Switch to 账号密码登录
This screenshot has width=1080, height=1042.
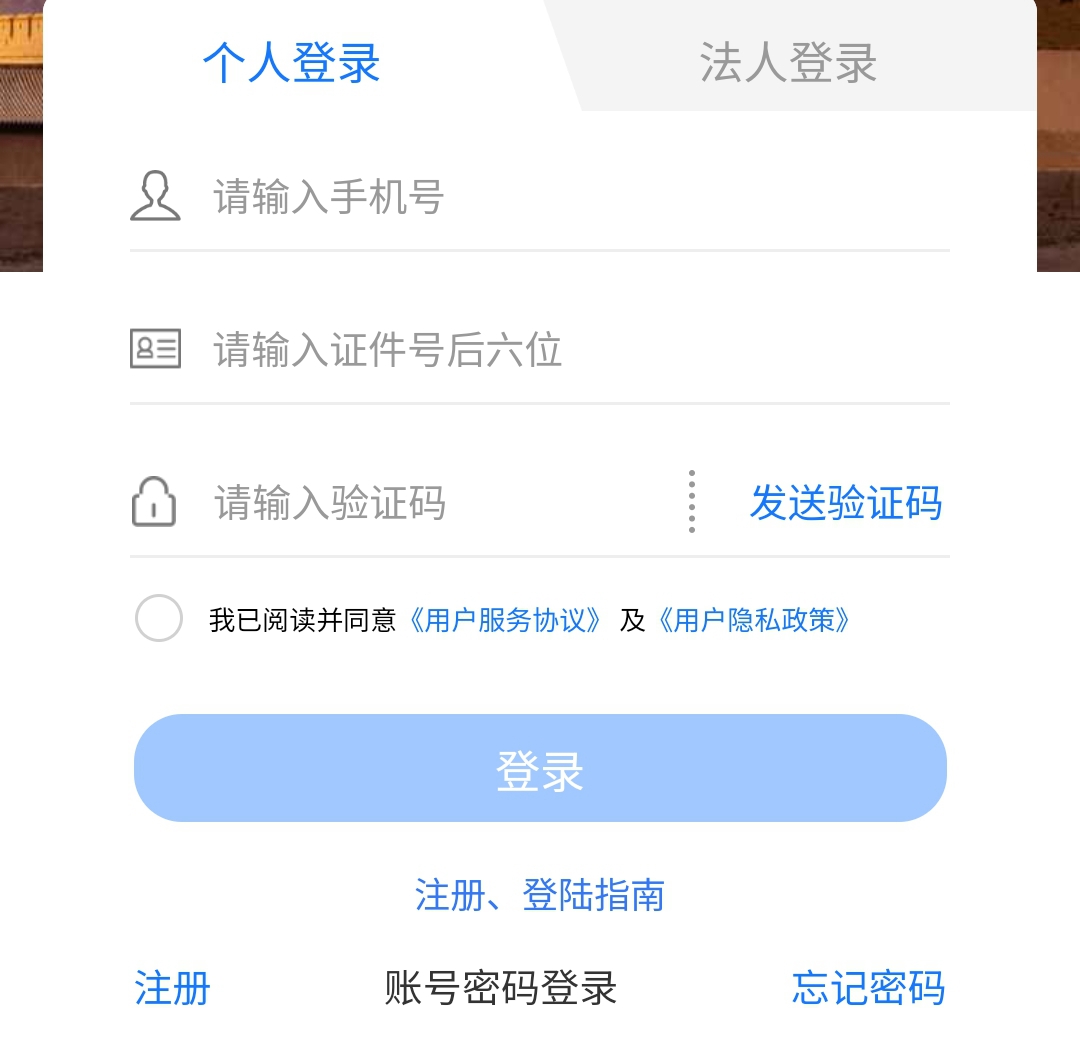[x=501, y=988]
